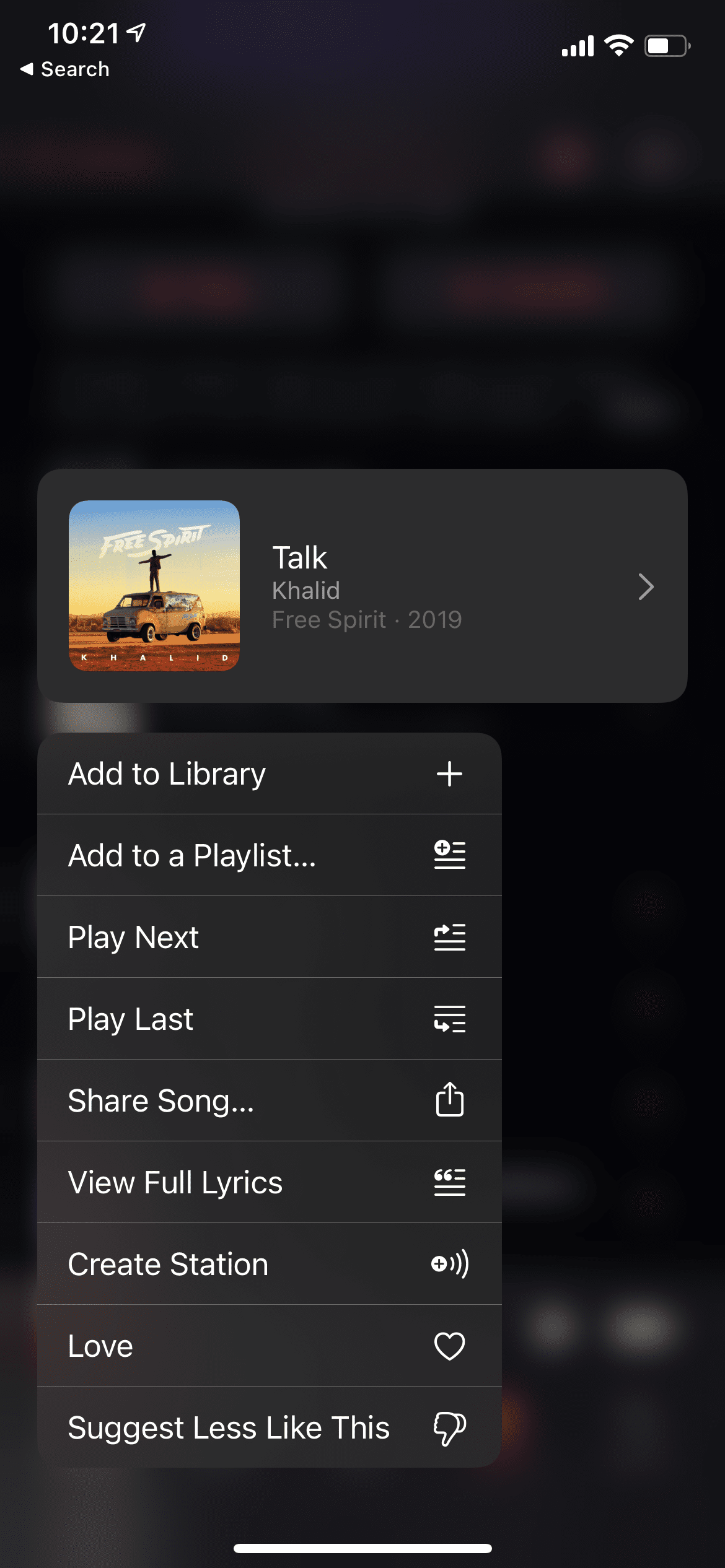
Task: Tap the broadcast icon beside Create Station
Action: coord(450,1264)
